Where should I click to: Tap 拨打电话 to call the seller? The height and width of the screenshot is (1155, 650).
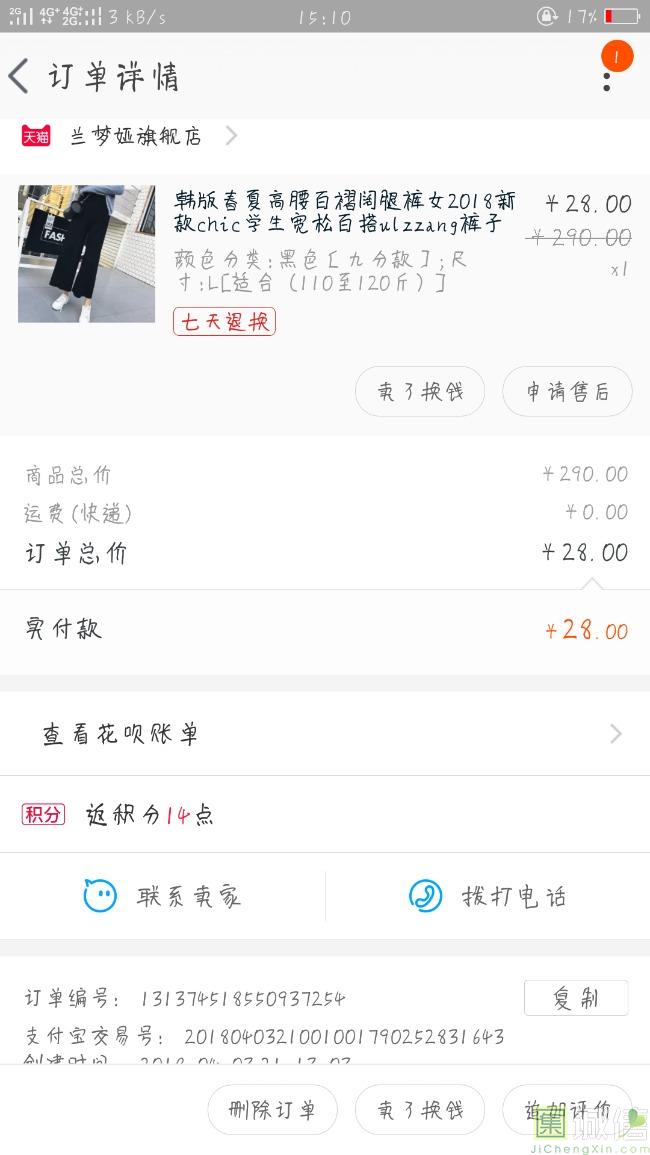coord(488,896)
